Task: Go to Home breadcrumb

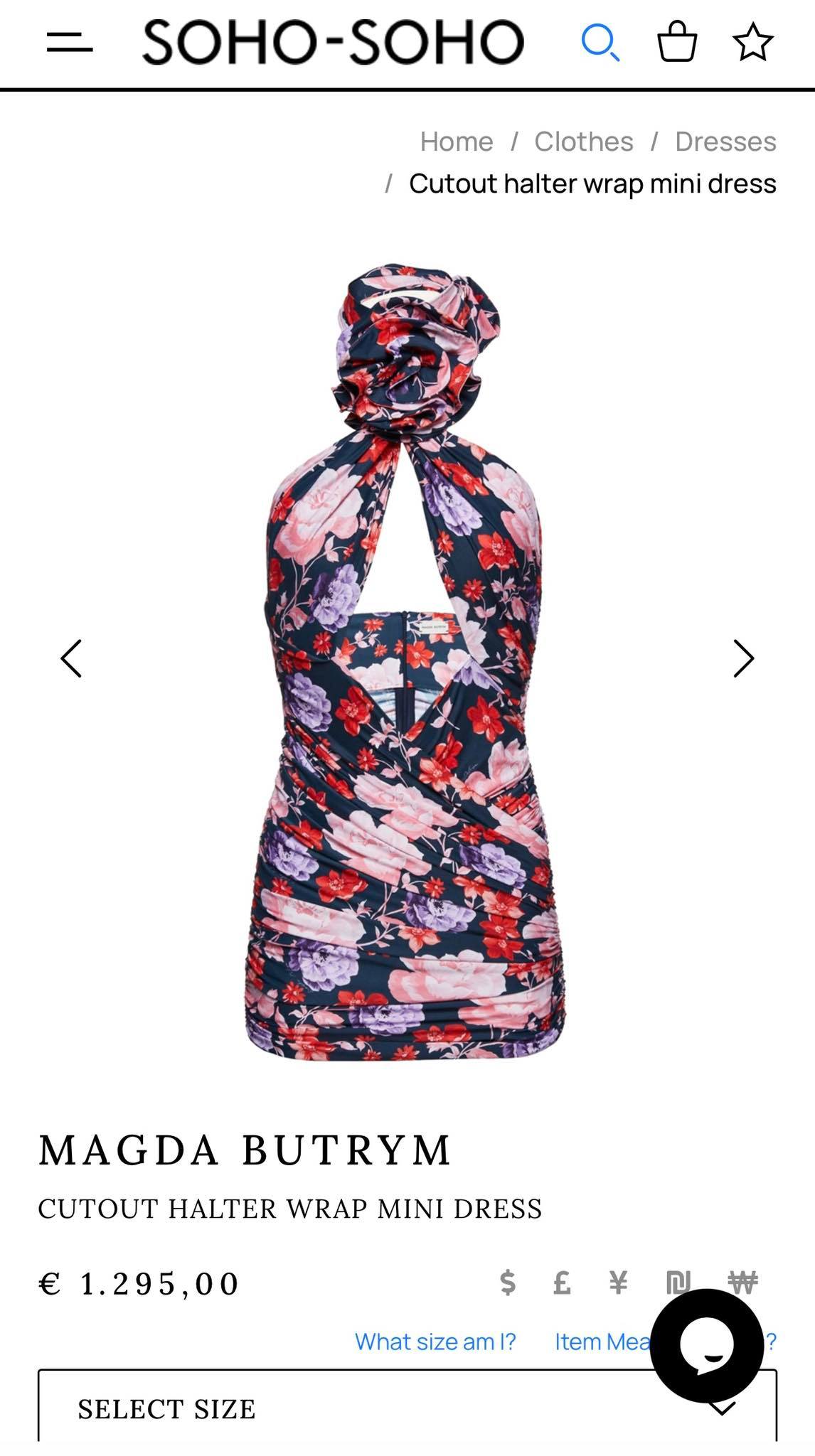Action: click(456, 141)
